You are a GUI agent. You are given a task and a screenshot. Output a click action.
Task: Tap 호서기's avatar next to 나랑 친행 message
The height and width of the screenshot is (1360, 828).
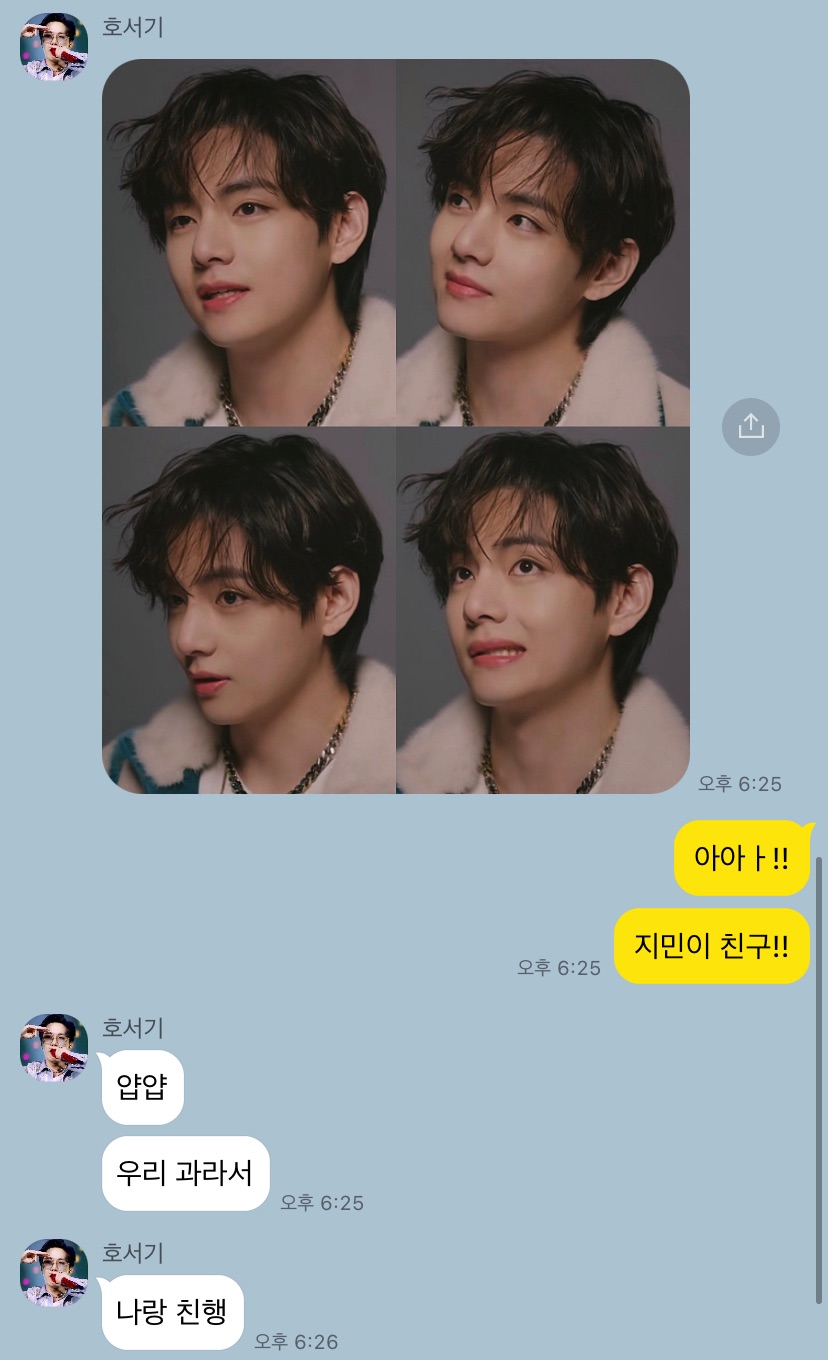[54, 1272]
